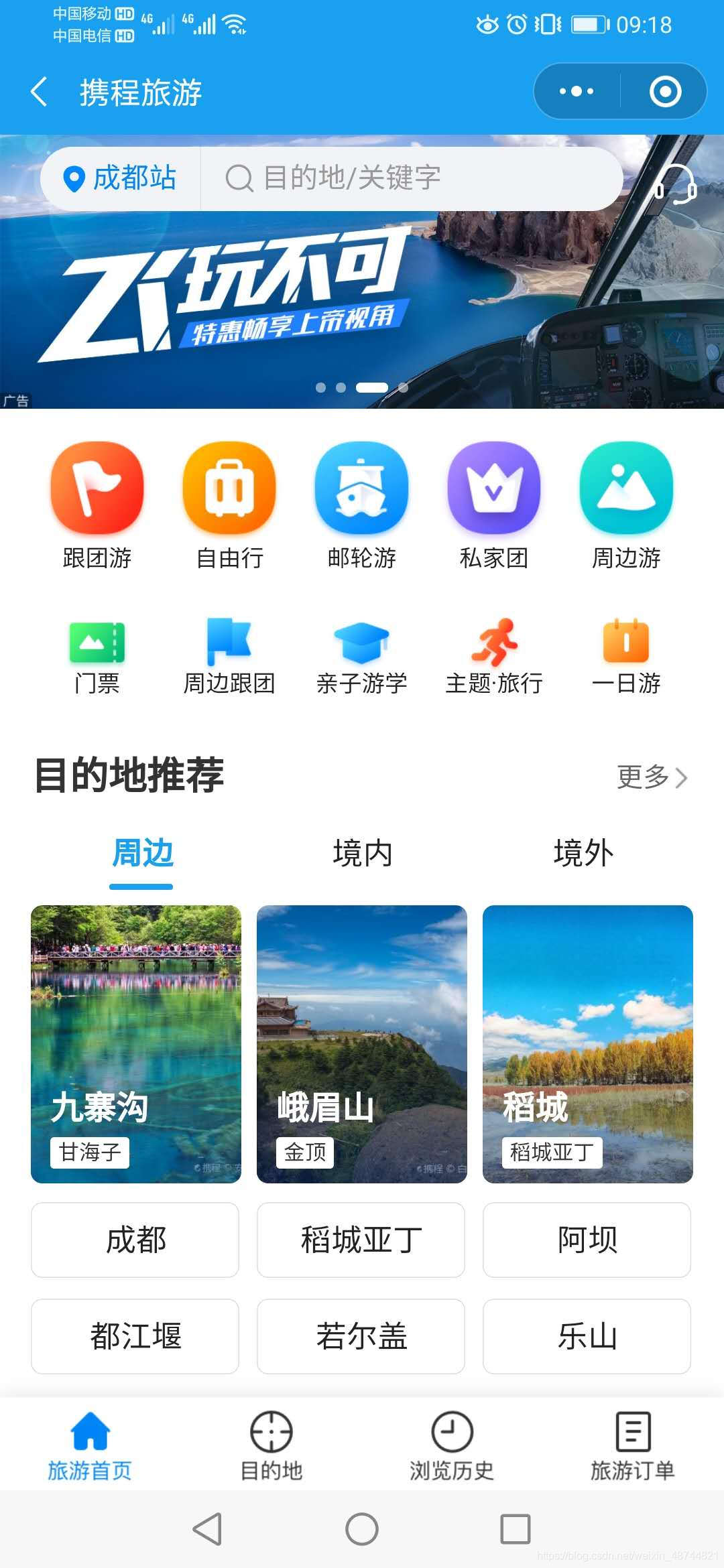This screenshot has height=1568, width=724.
Task: Open the mini program more options menu
Action: coord(577,92)
